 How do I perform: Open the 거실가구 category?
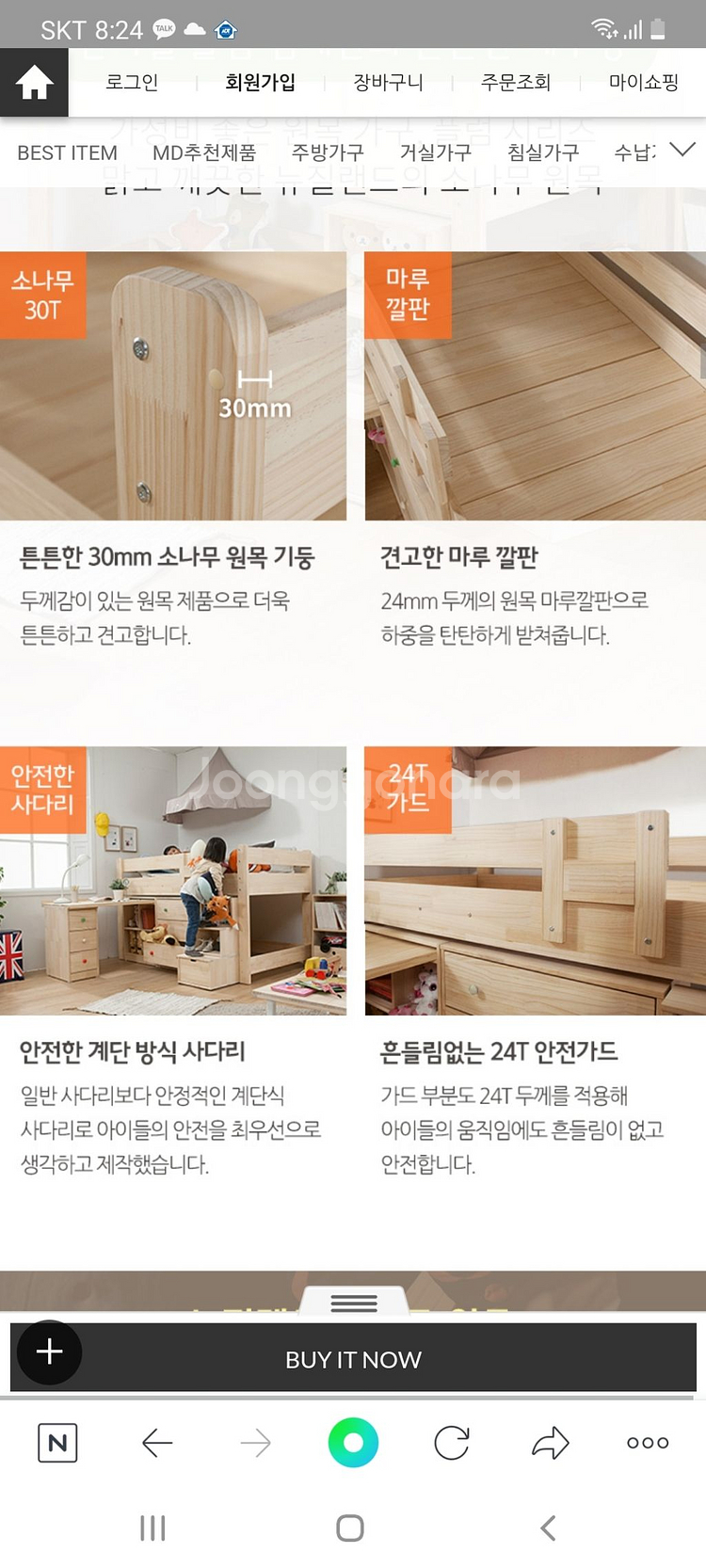(435, 152)
